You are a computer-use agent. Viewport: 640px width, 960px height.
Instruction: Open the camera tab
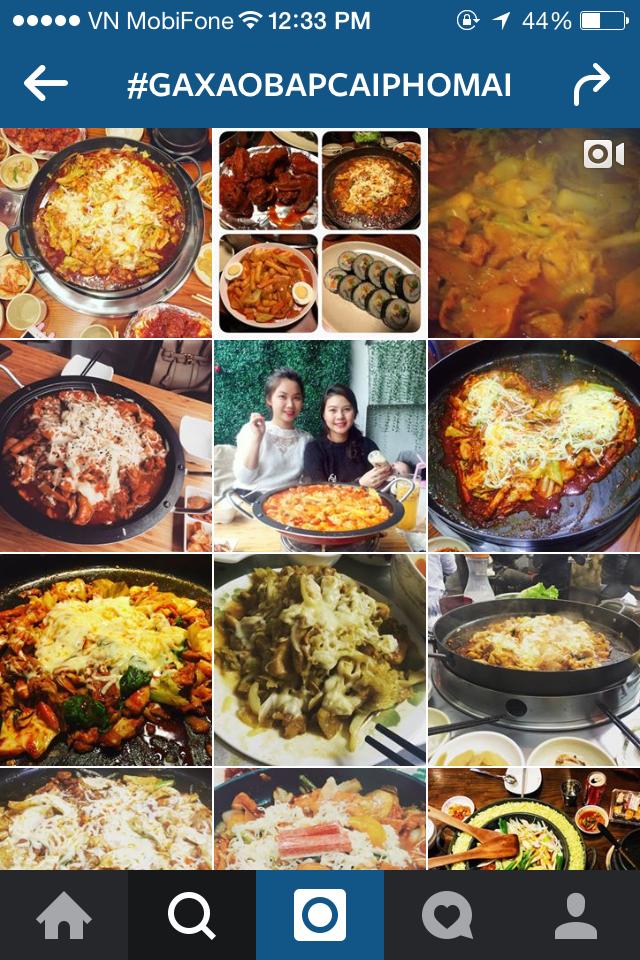(x=320, y=915)
